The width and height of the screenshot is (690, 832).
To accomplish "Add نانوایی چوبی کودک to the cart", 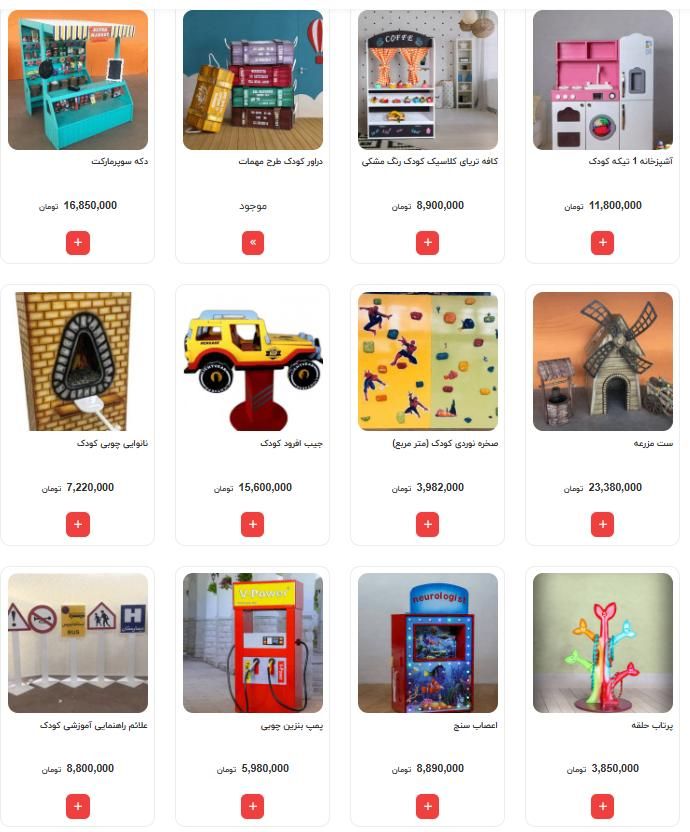I will point(78,524).
